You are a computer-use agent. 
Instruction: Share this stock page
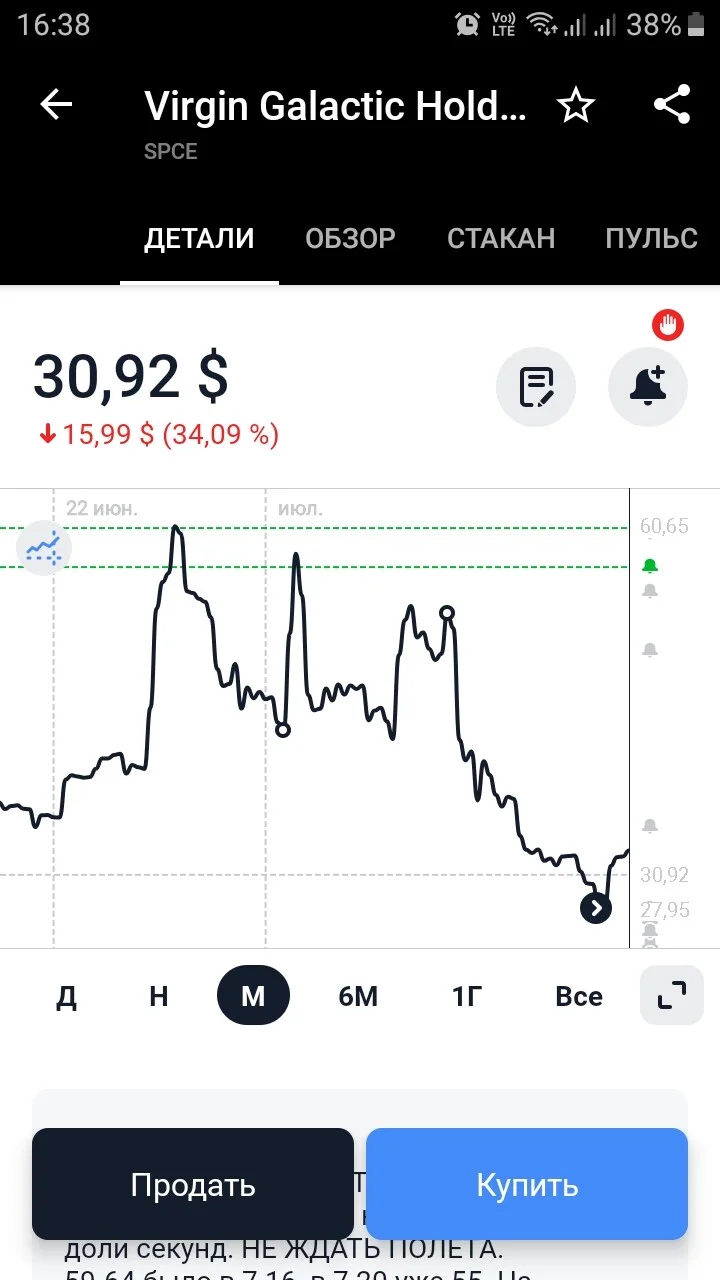pos(672,104)
